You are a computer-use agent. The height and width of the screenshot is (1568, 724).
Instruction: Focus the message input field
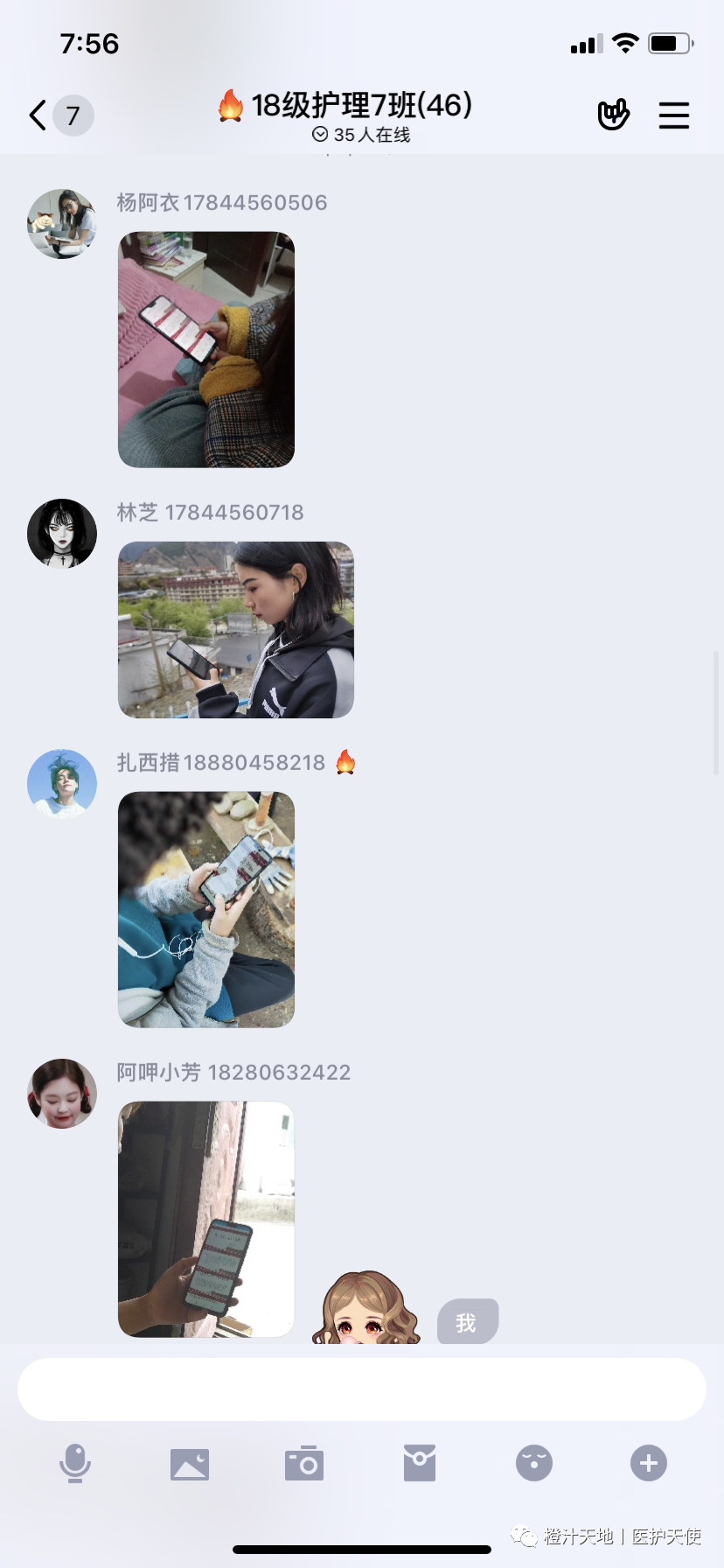362,1389
